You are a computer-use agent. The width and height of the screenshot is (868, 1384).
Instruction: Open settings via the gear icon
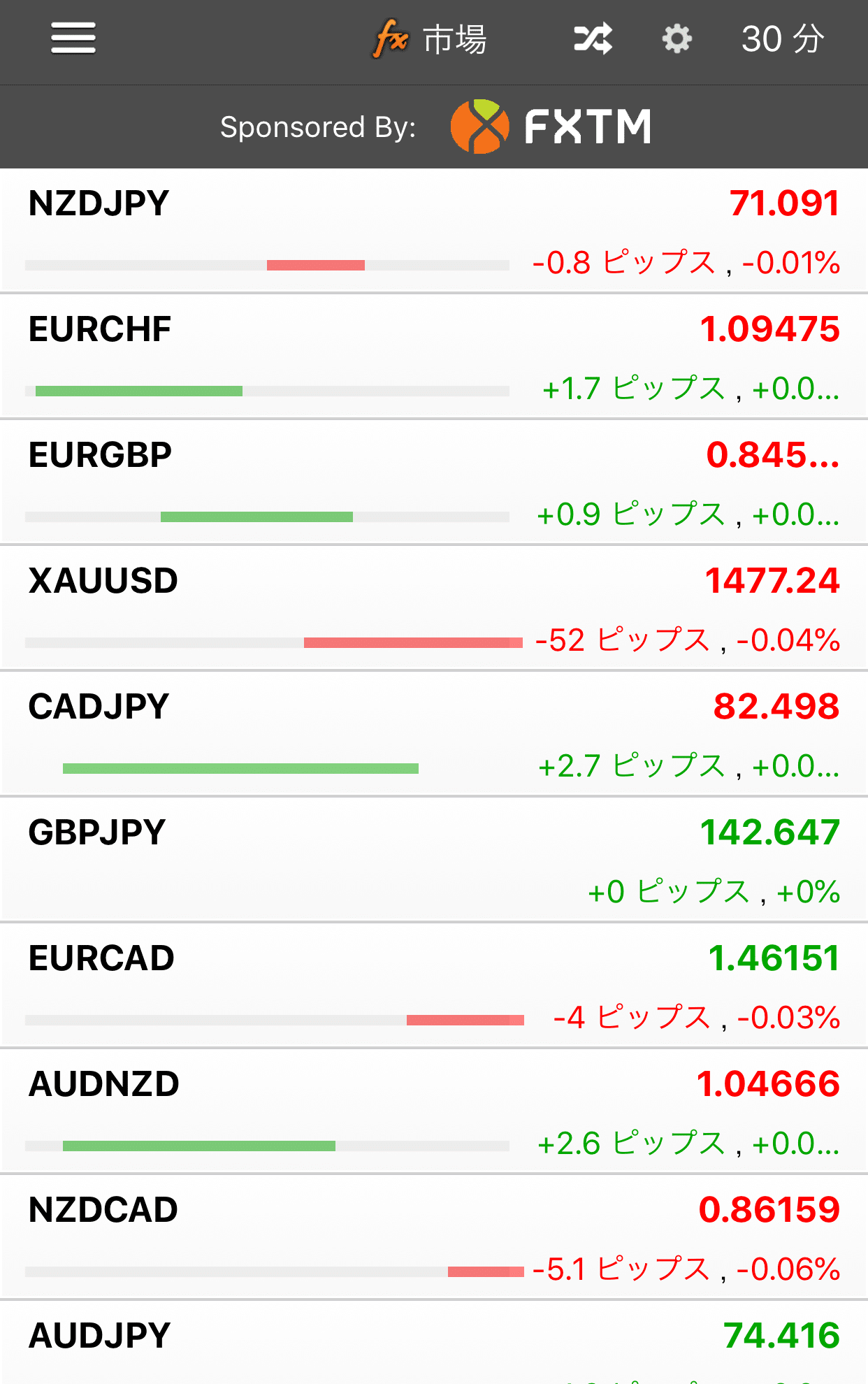tap(677, 39)
